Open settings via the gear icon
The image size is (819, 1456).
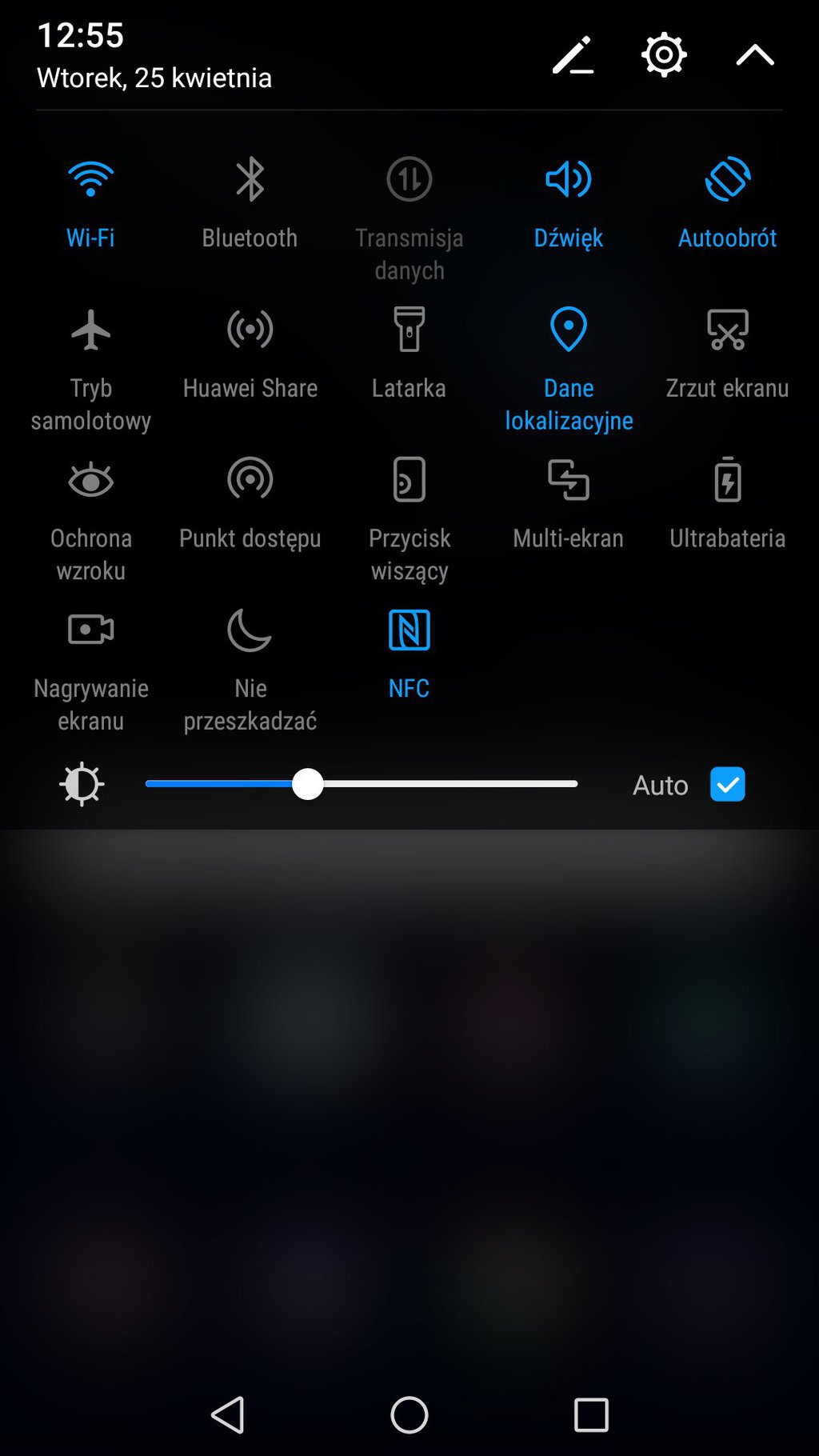coord(664,55)
